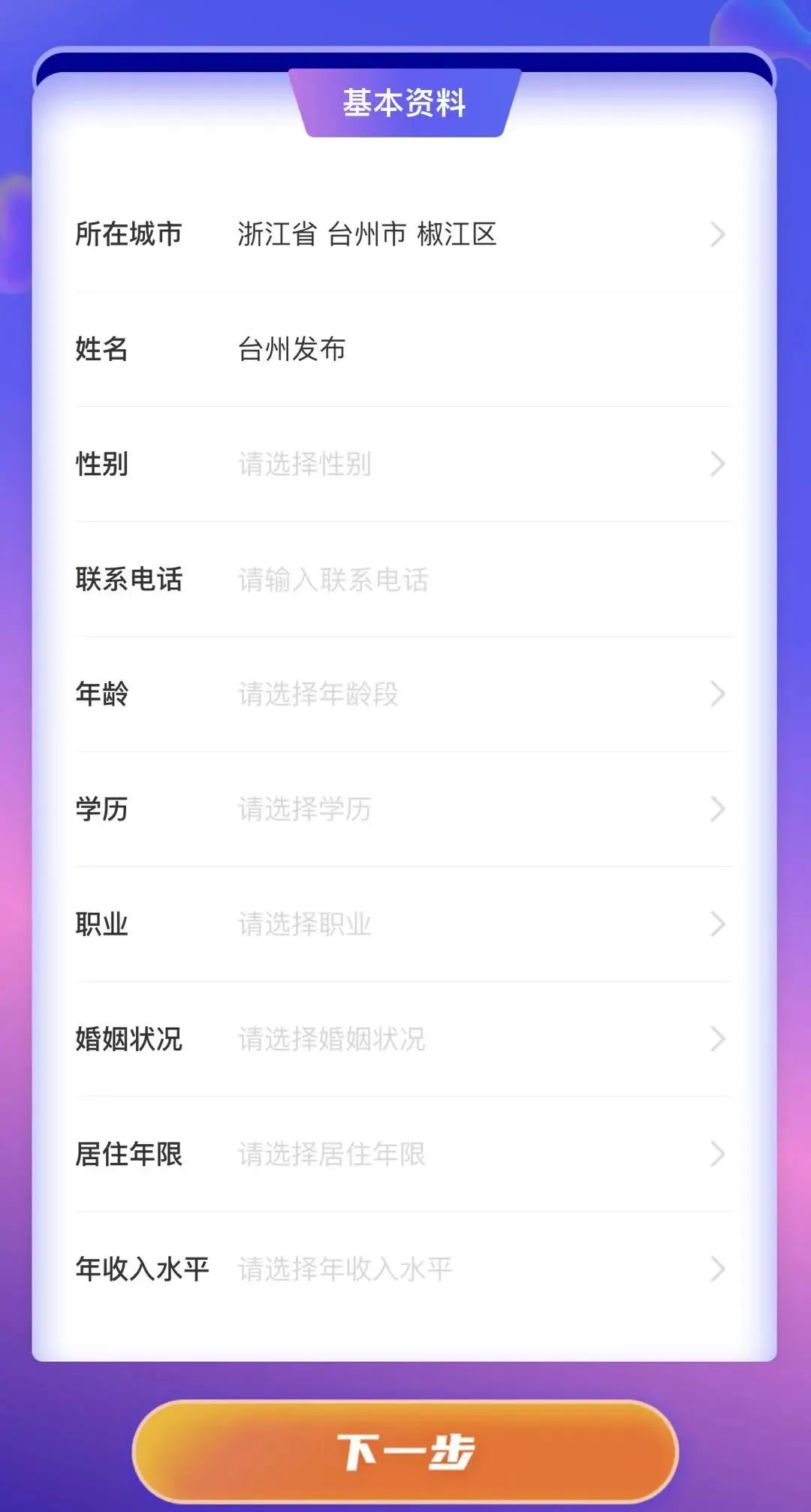Viewport: 811px width, 1512px height.
Task: Tap the 下一步 next step button
Action: pyautogui.click(x=405, y=1451)
